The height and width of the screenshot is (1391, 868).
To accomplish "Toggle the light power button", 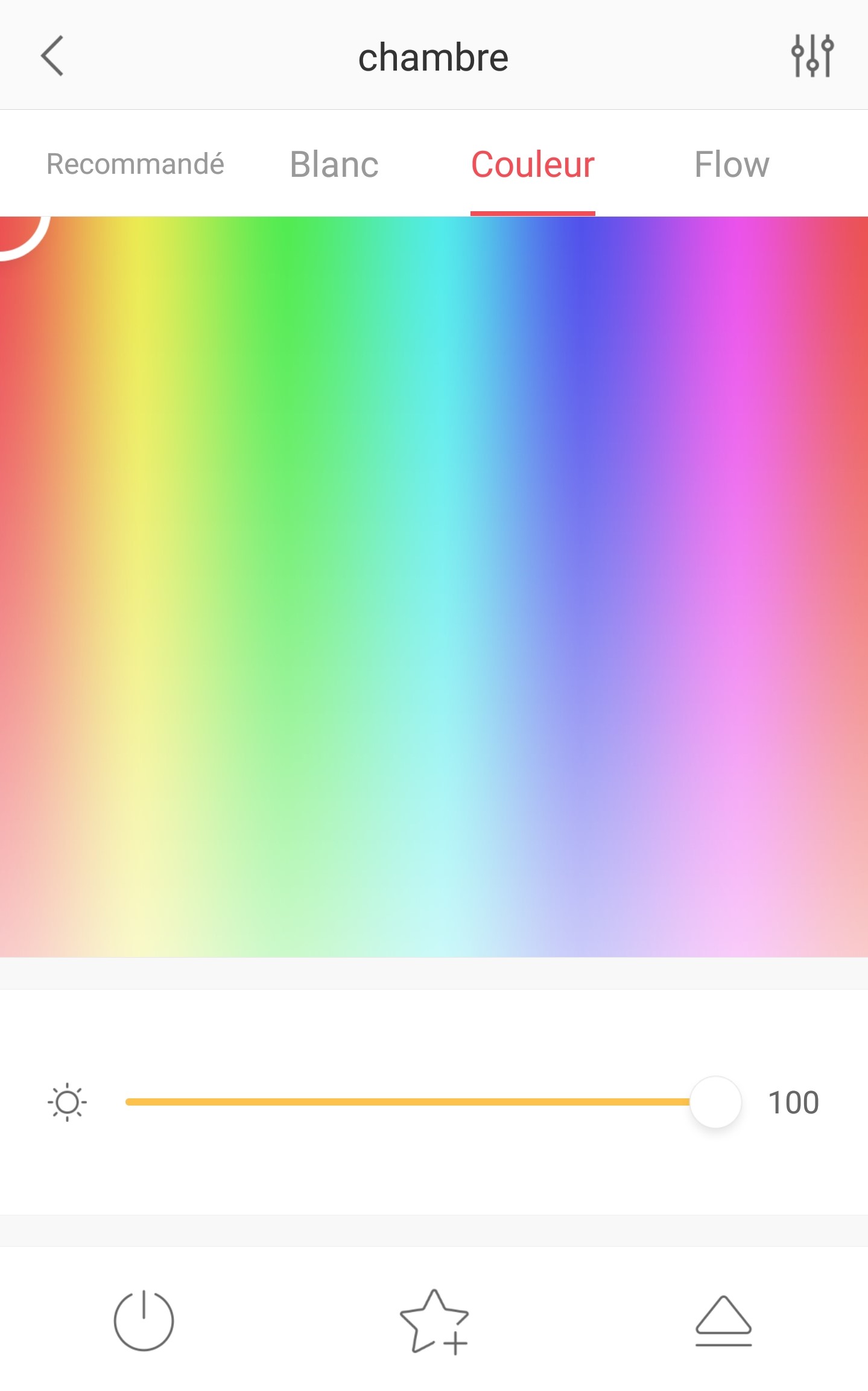I will coord(144,1320).
